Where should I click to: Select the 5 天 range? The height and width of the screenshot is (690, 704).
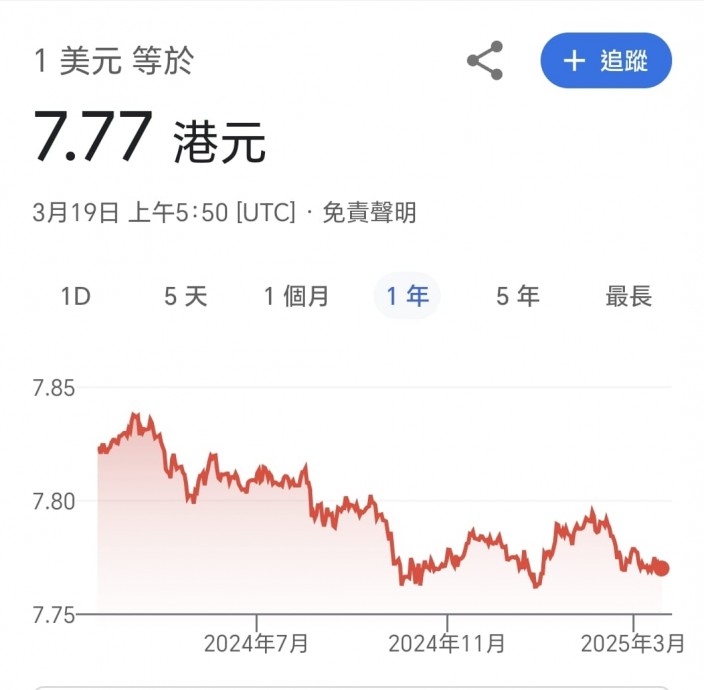185,296
